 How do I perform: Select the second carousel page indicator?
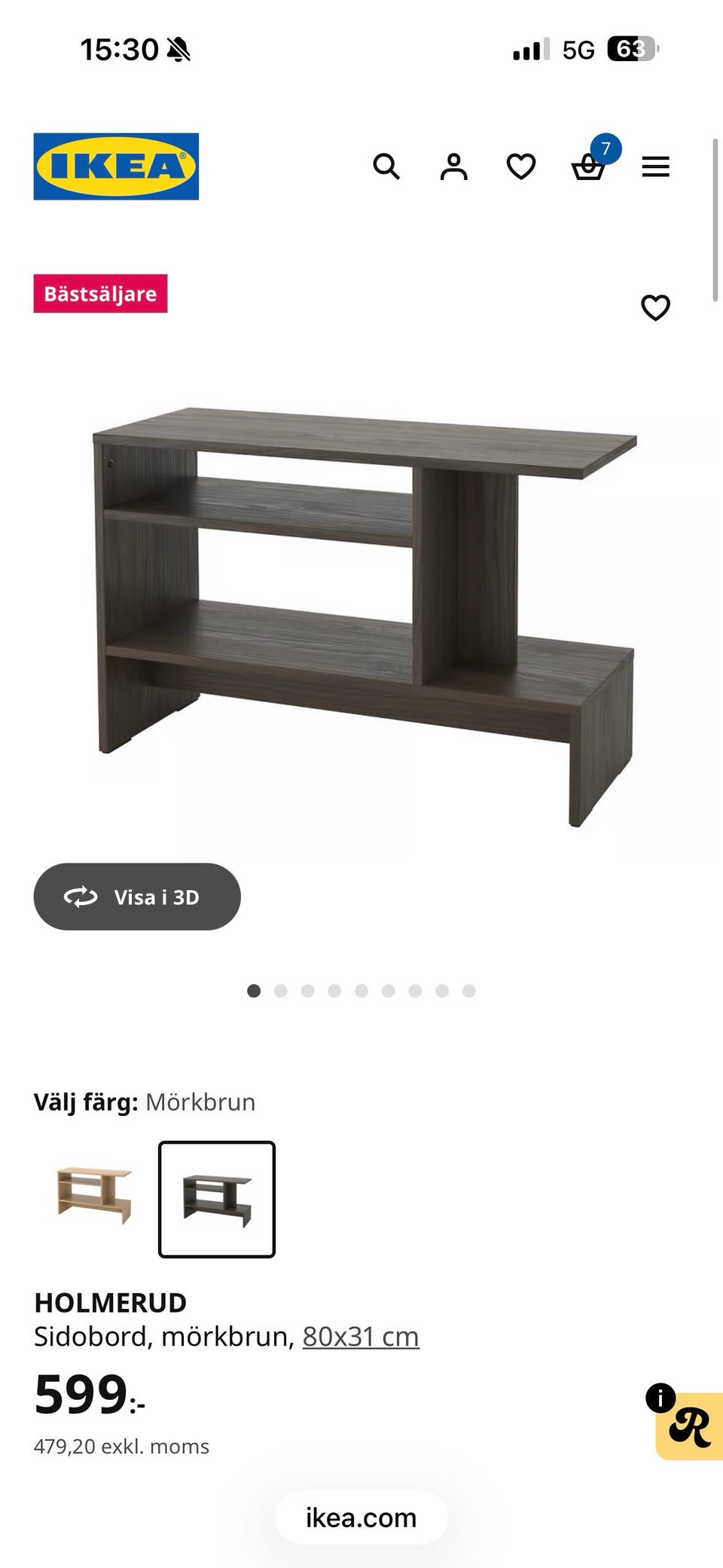[281, 992]
